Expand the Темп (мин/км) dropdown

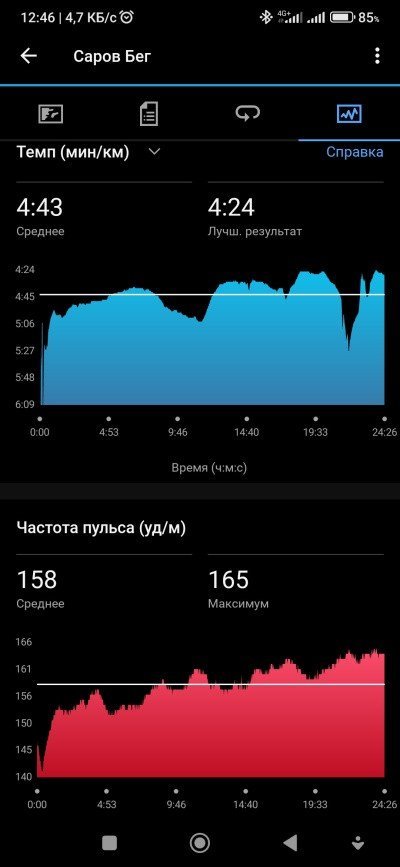[x=155, y=152]
